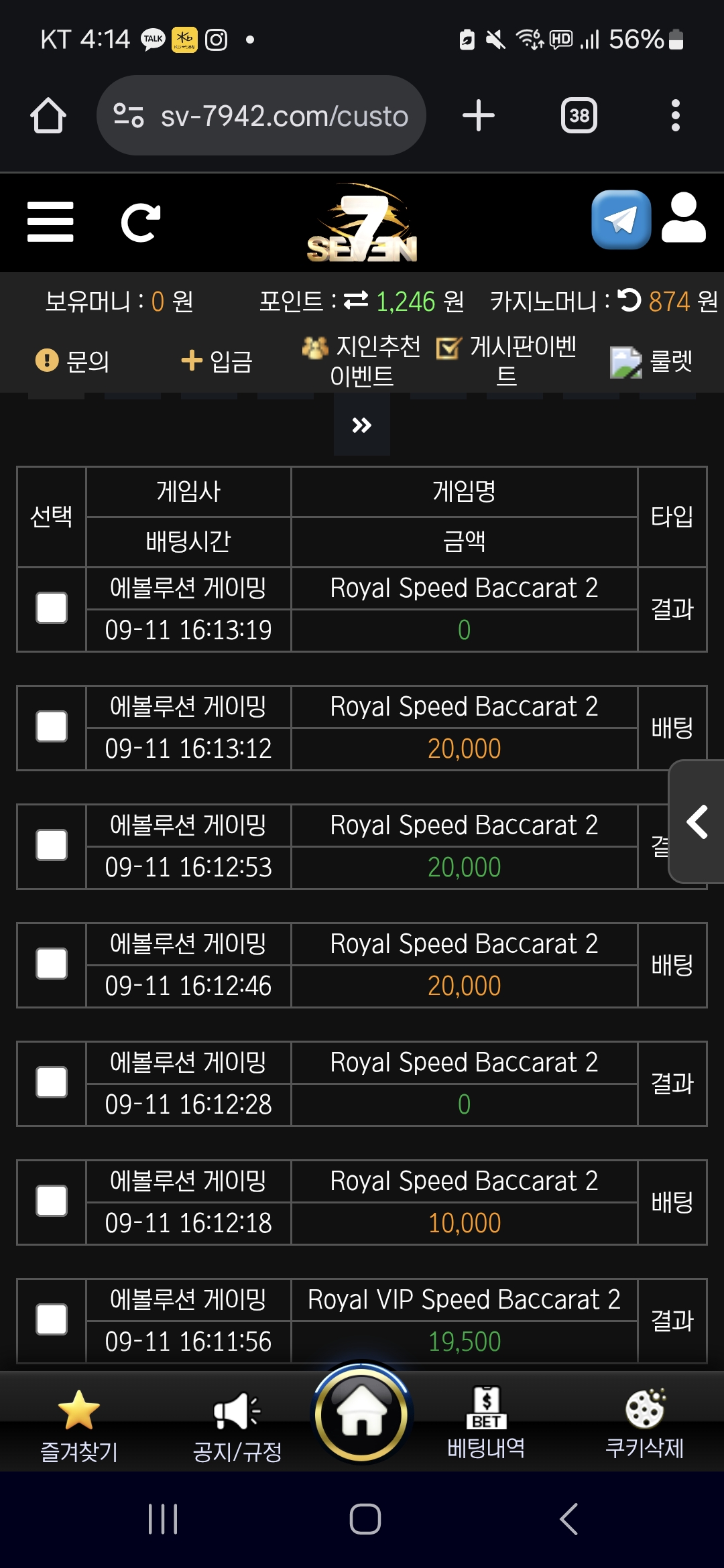Open 지인추천 이벤트
Screen dimensions: 724x1568
point(362,361)
